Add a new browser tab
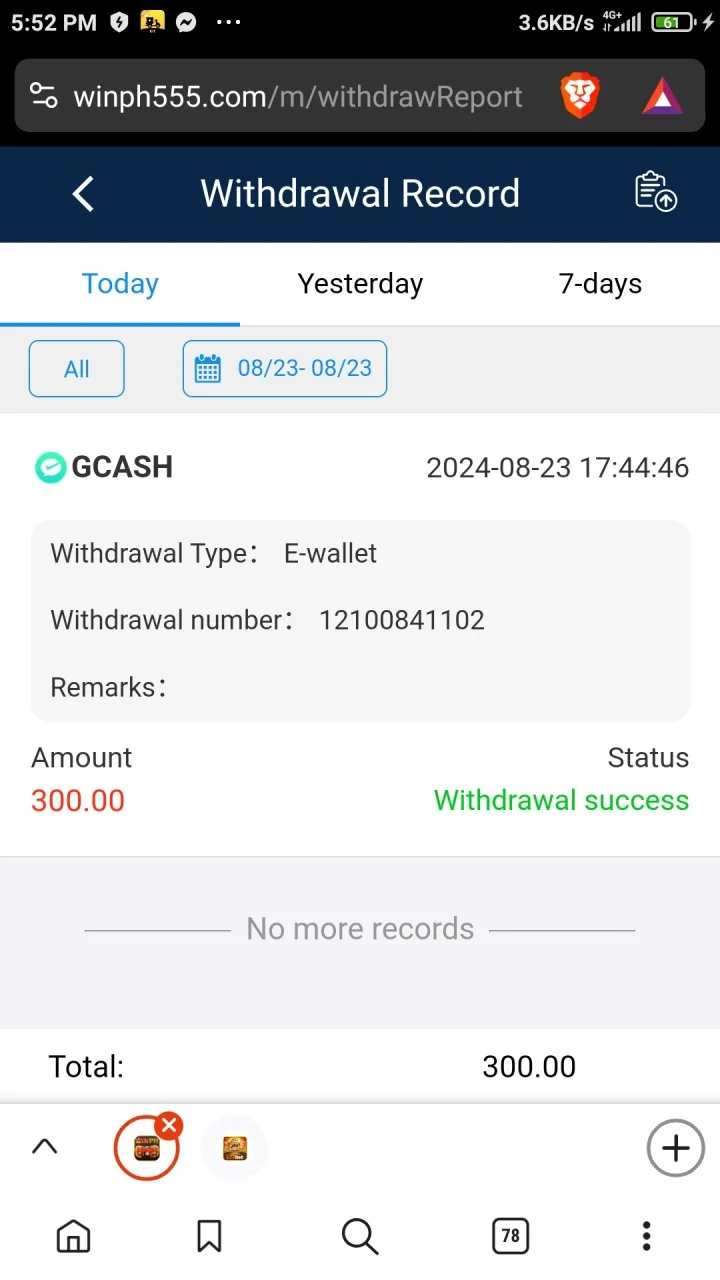Screen dimensions: 720x1280 676,1148
